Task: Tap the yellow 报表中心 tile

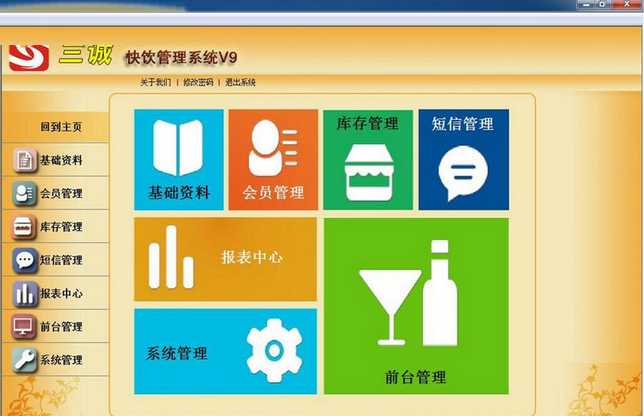Action: [225, 259]
